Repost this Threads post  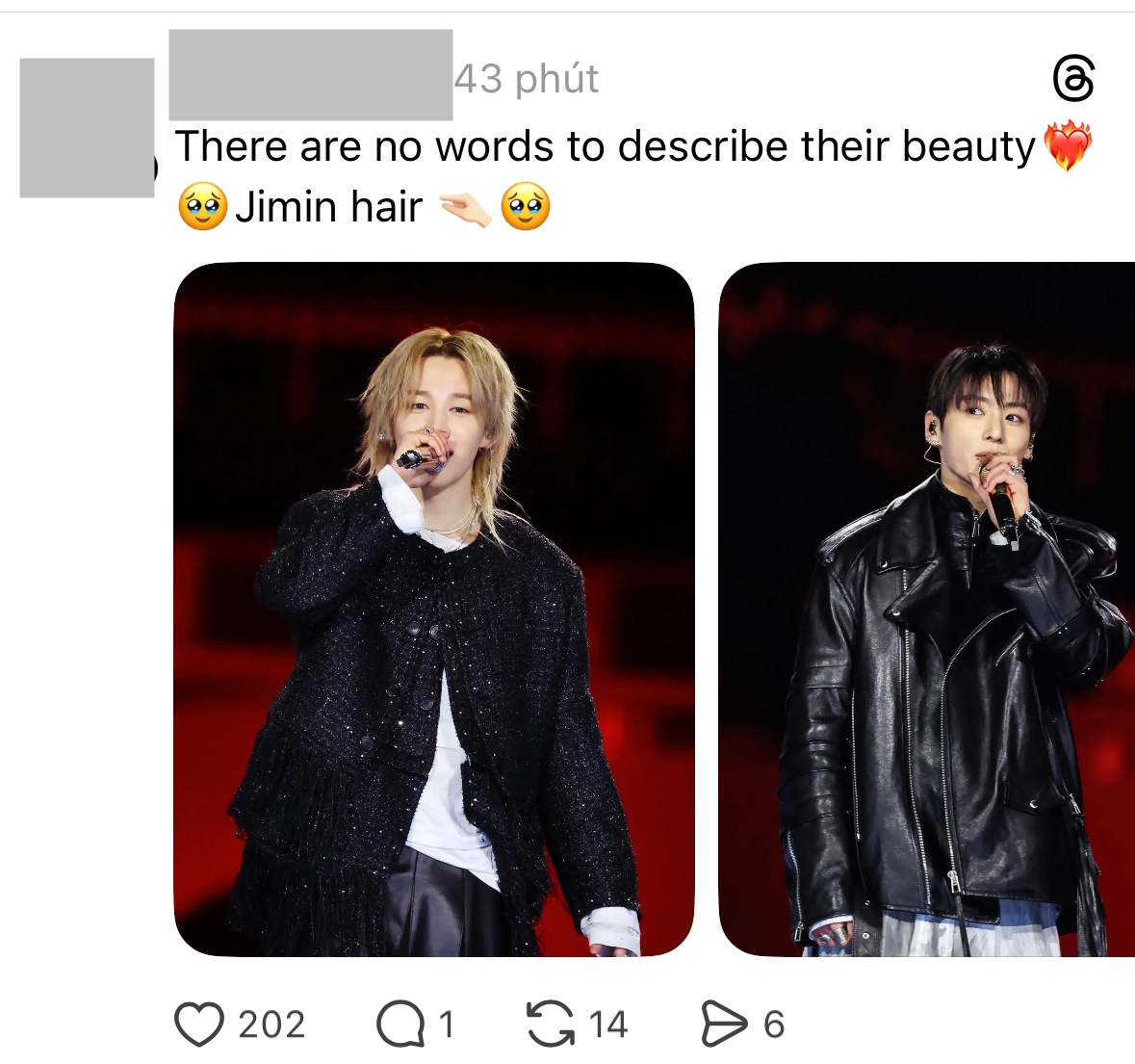pyautogui.click(x=550, y=1024)
